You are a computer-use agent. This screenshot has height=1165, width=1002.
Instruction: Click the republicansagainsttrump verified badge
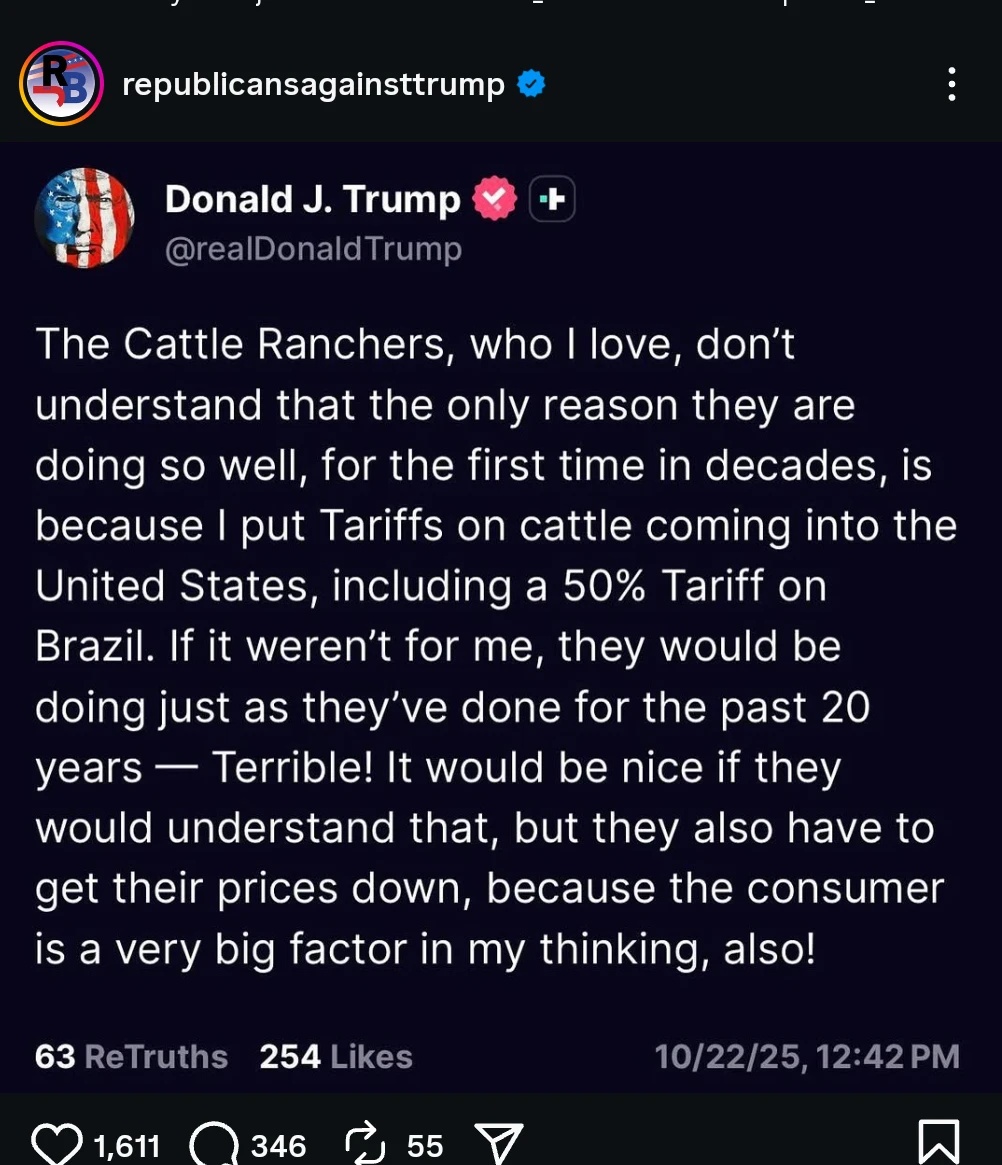coord(532,84)
